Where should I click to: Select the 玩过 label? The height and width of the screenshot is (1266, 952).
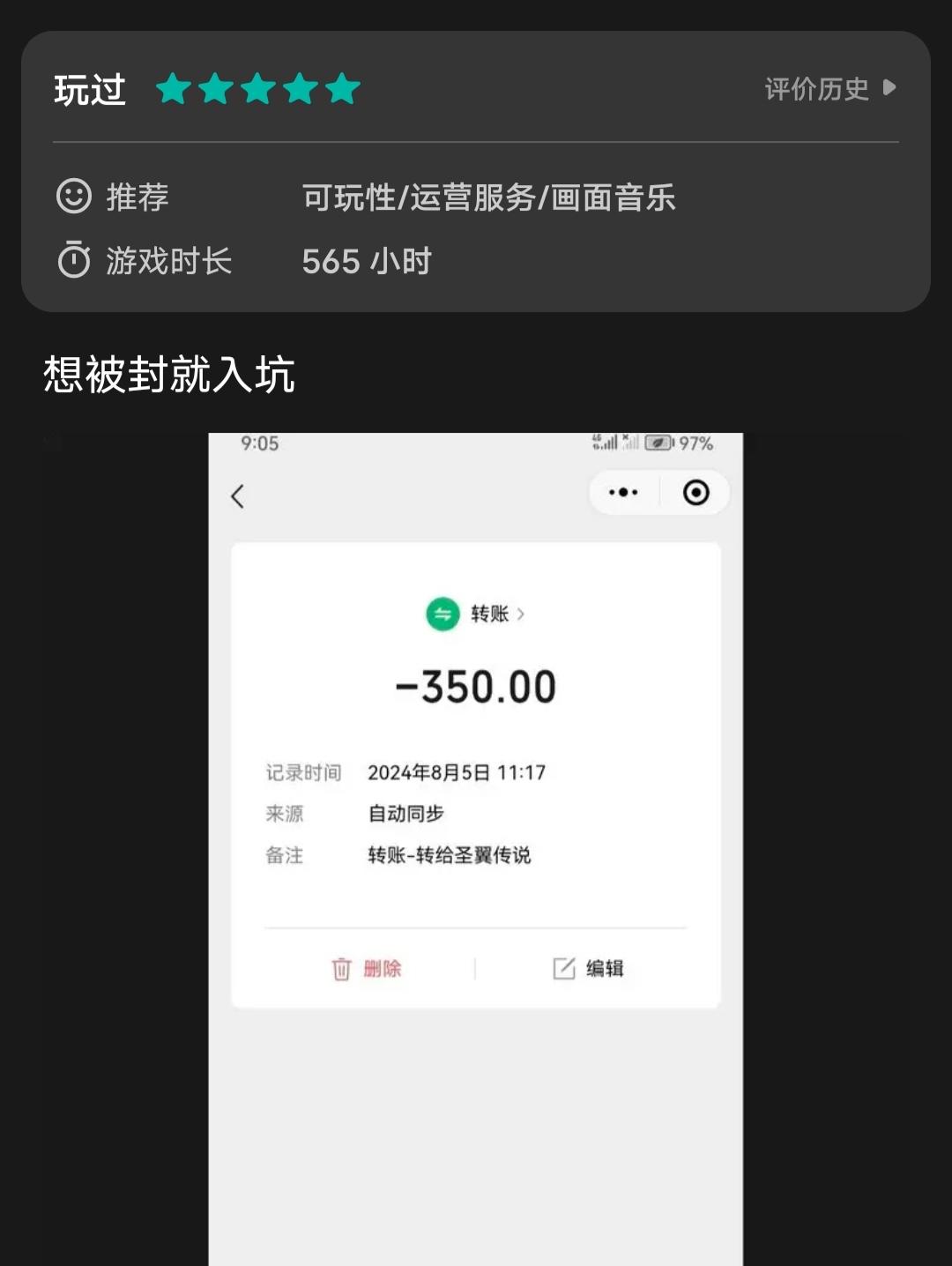tap(88, 89)
